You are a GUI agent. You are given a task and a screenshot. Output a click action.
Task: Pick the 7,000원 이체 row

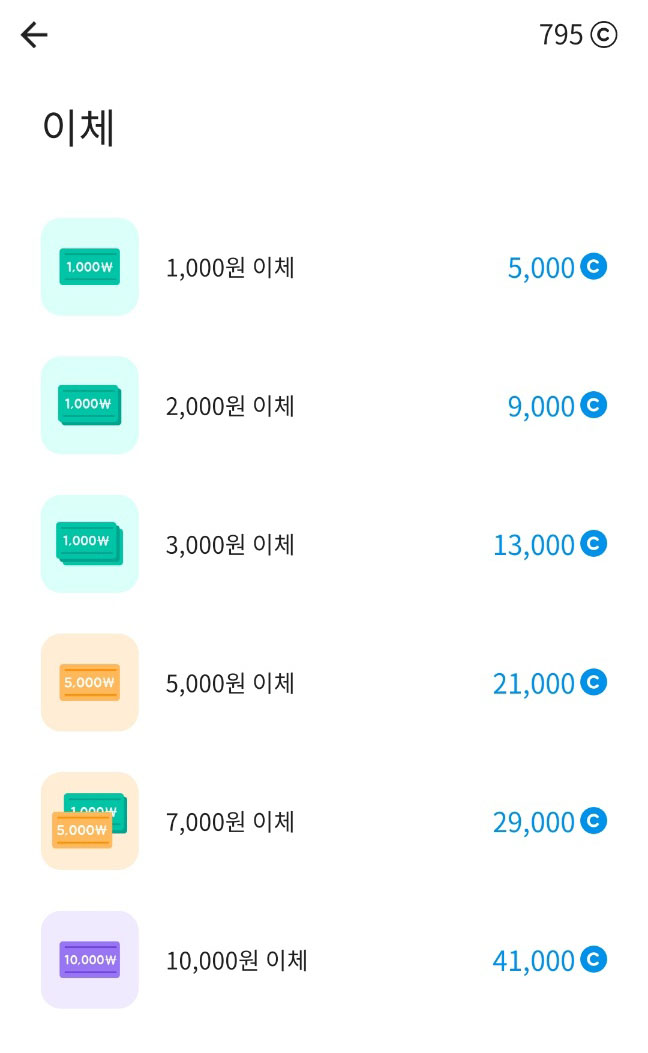click(324, 821)
